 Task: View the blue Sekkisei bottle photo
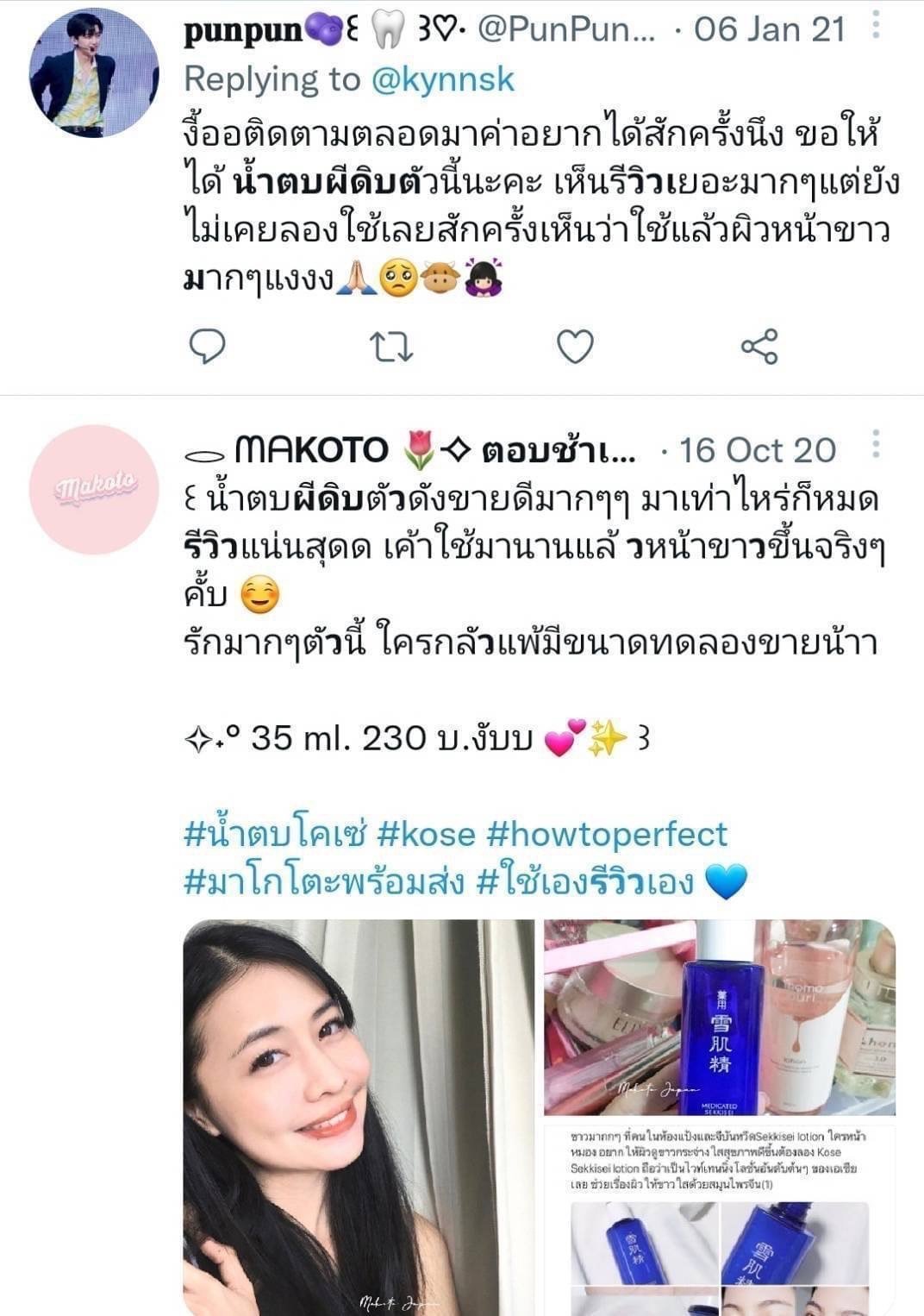(720, 1018)
